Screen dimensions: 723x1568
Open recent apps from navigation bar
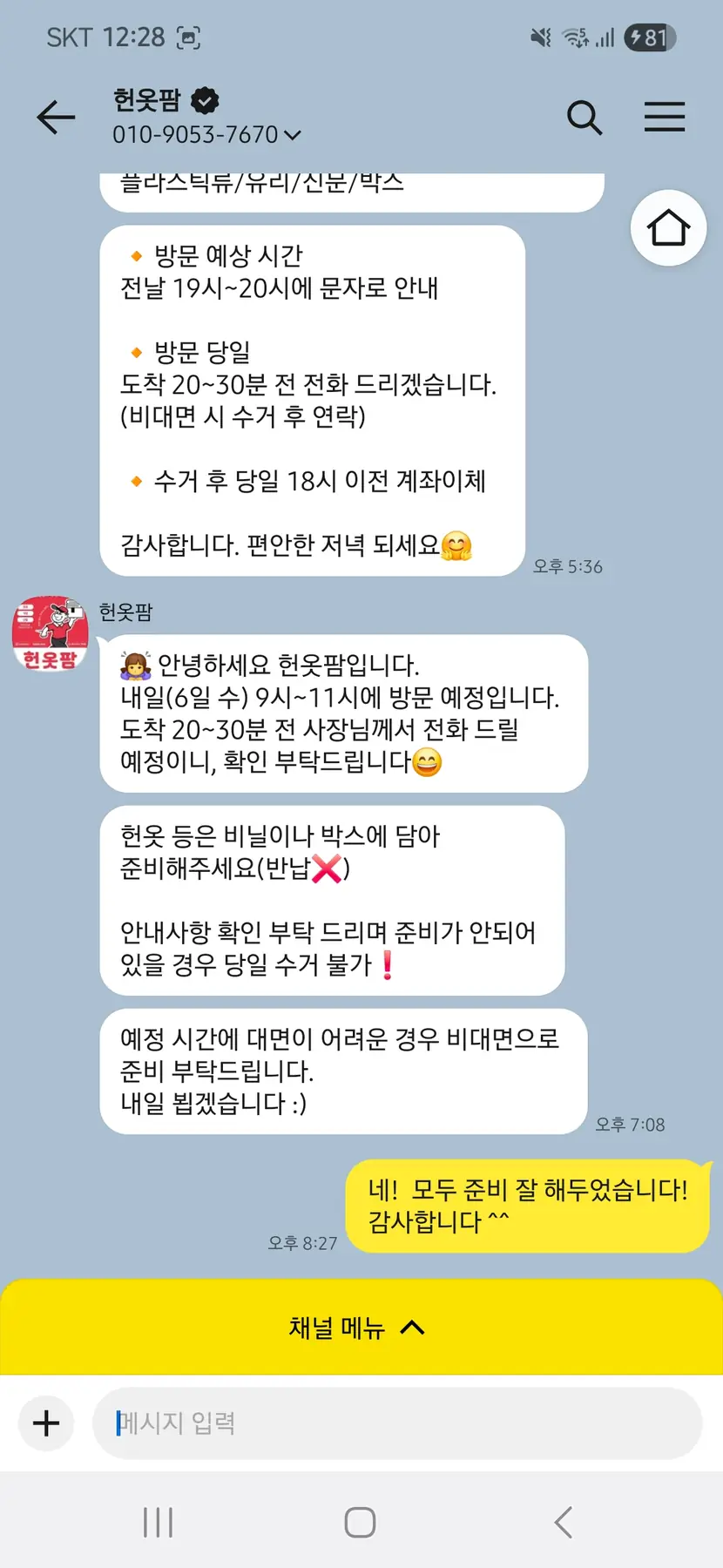pyautogui.click(x=158, y=1523)
